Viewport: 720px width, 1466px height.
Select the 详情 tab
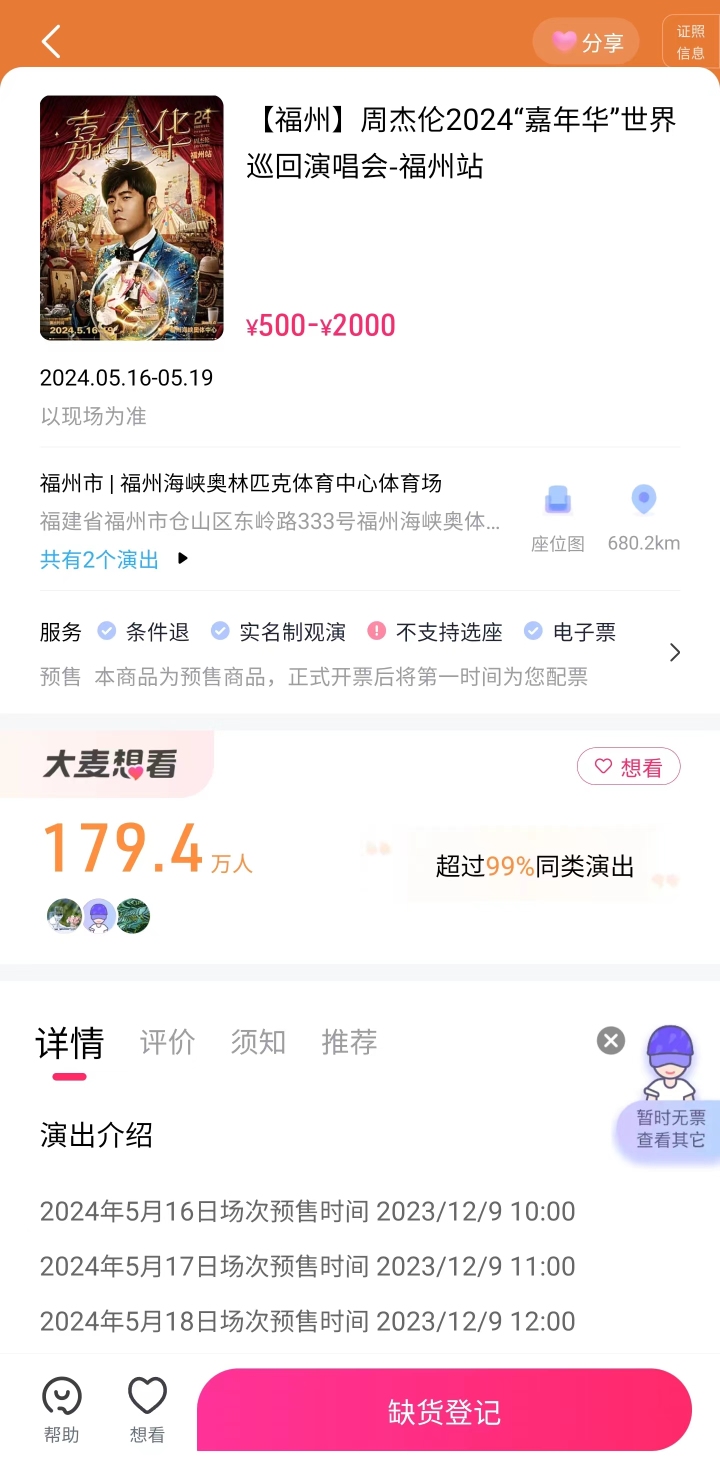70,1044
